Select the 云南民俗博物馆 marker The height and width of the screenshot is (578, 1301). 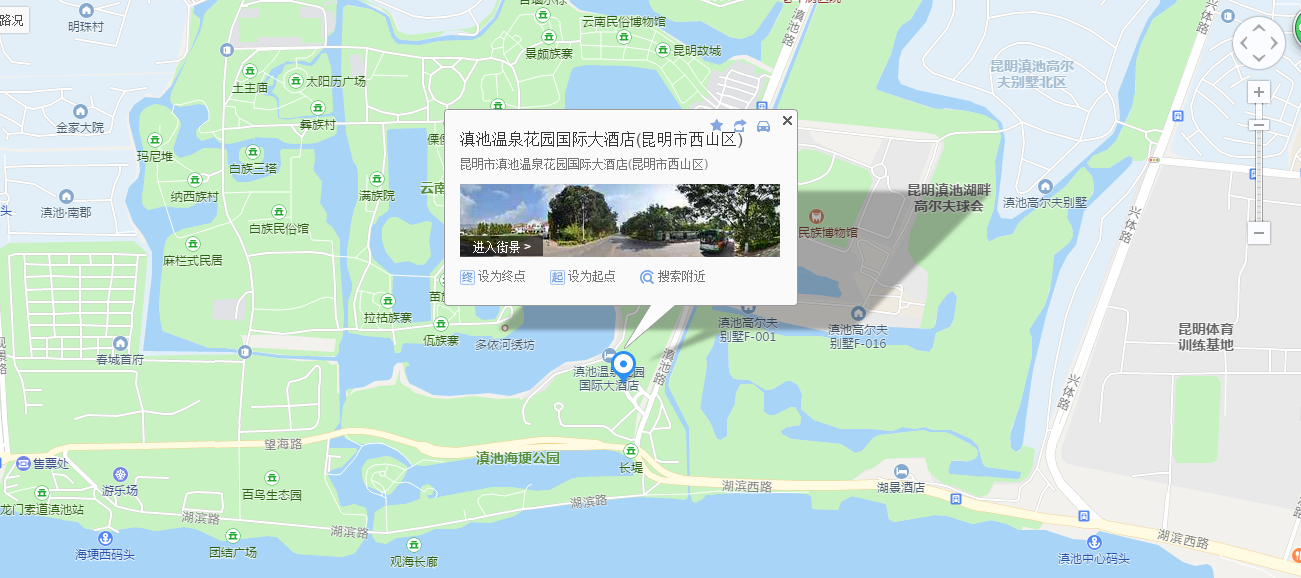pyautogui.click(x=623, y=37)
